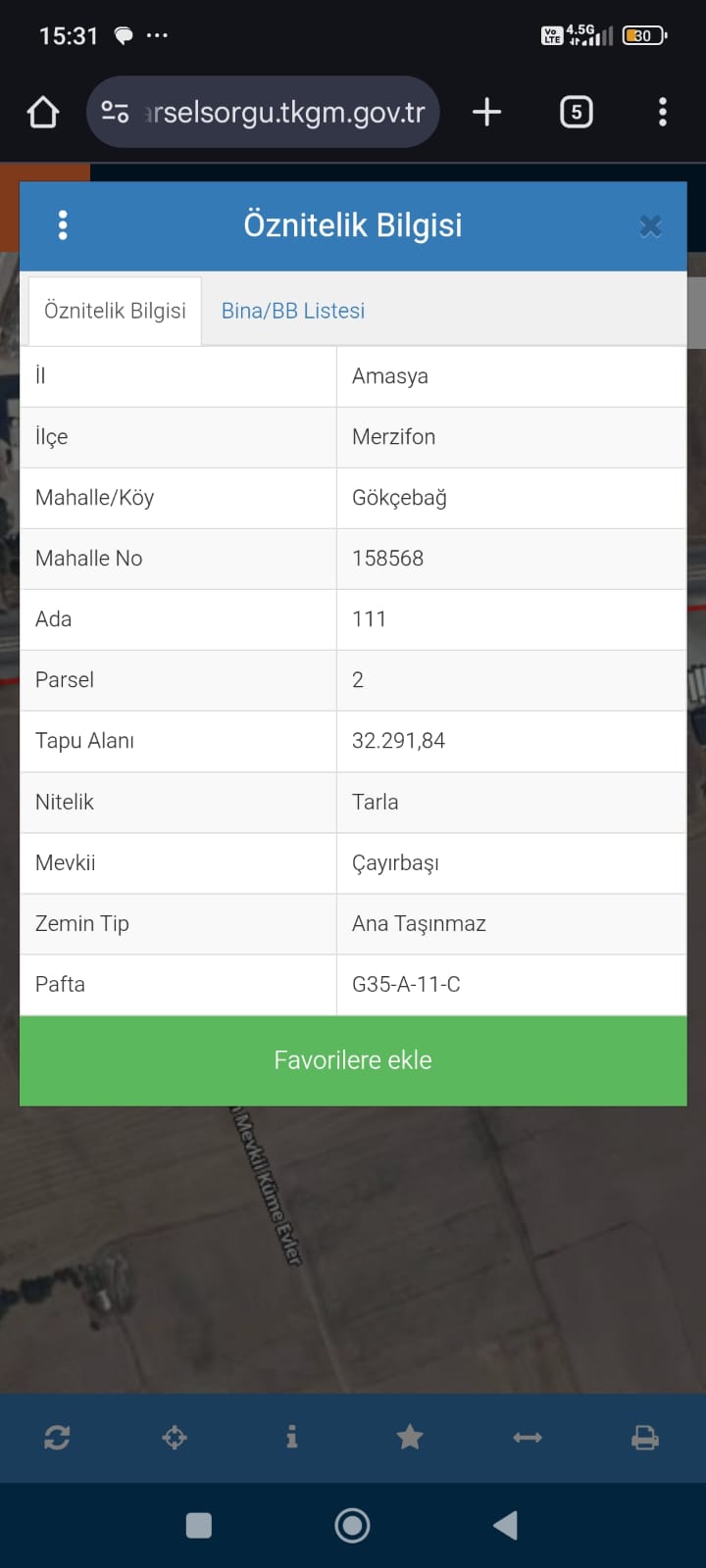Open favorites with the star icon
706x1568 pixels.
(x=410, y=1438)
